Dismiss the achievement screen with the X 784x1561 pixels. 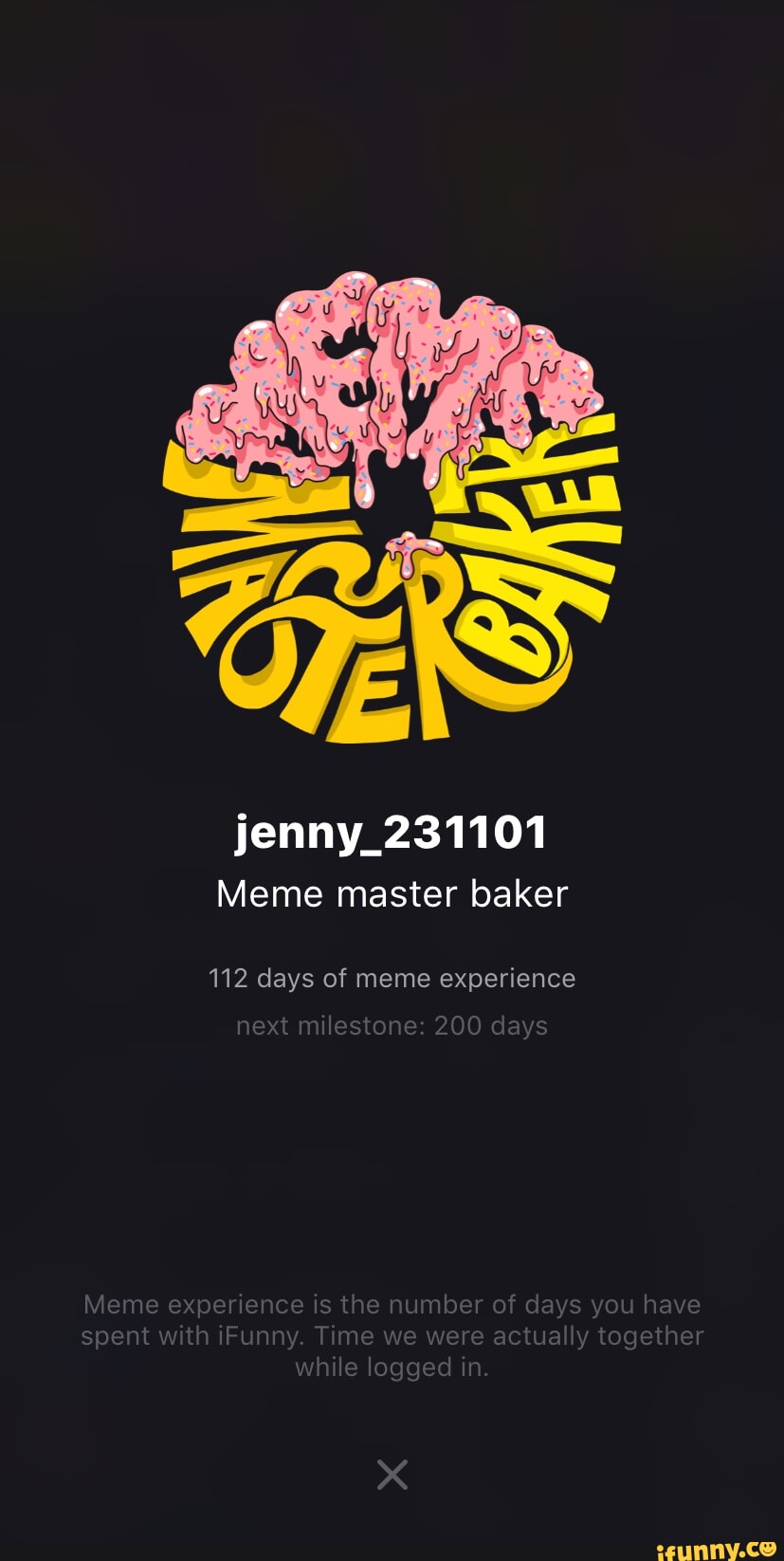click(x=392, y=1474)
